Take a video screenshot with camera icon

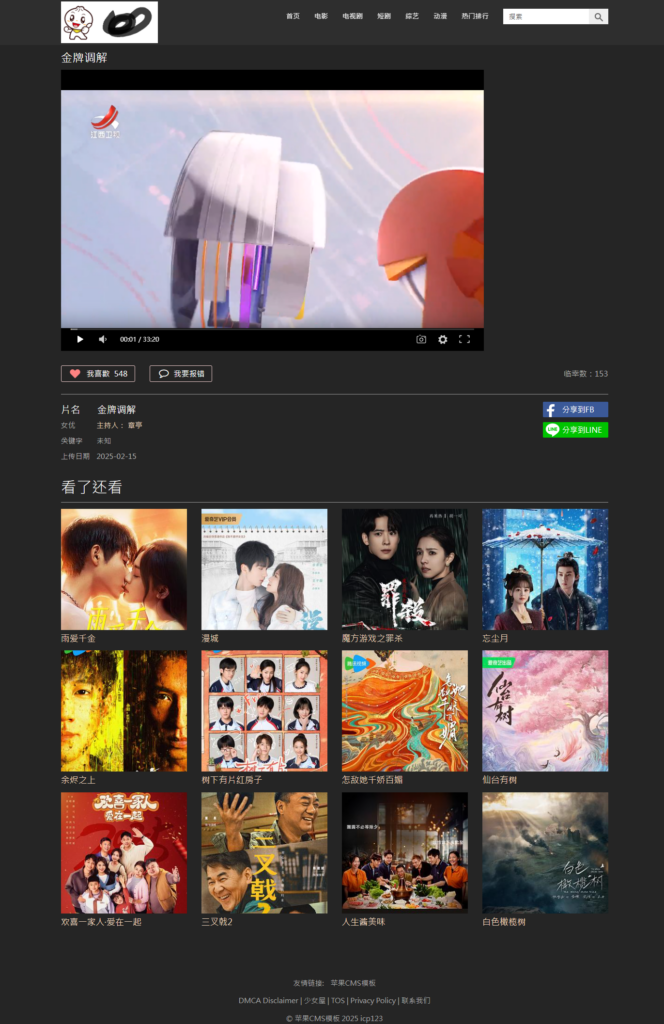pyautogui.click(x=421, y=339)
